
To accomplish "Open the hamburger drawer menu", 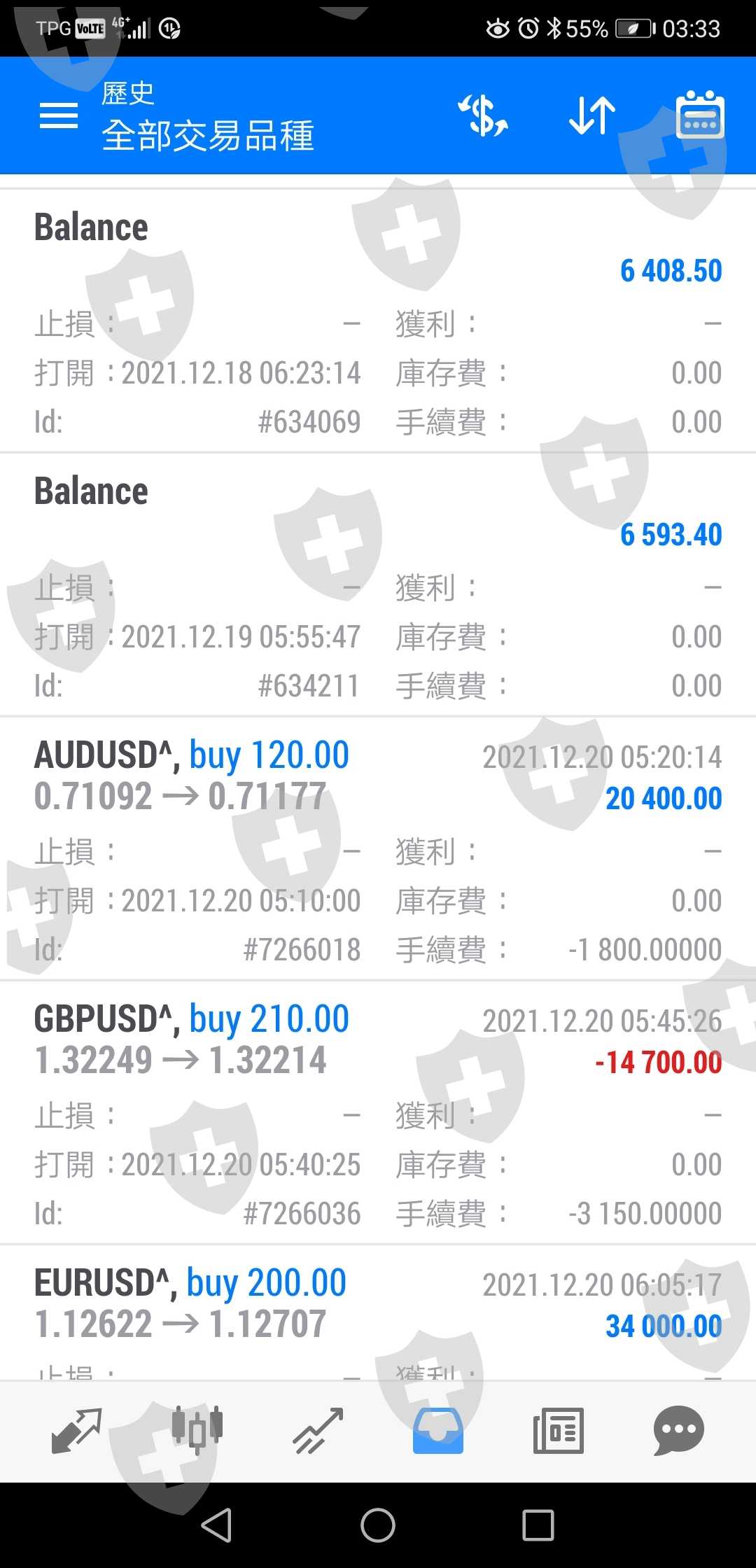I will [59, 115].
